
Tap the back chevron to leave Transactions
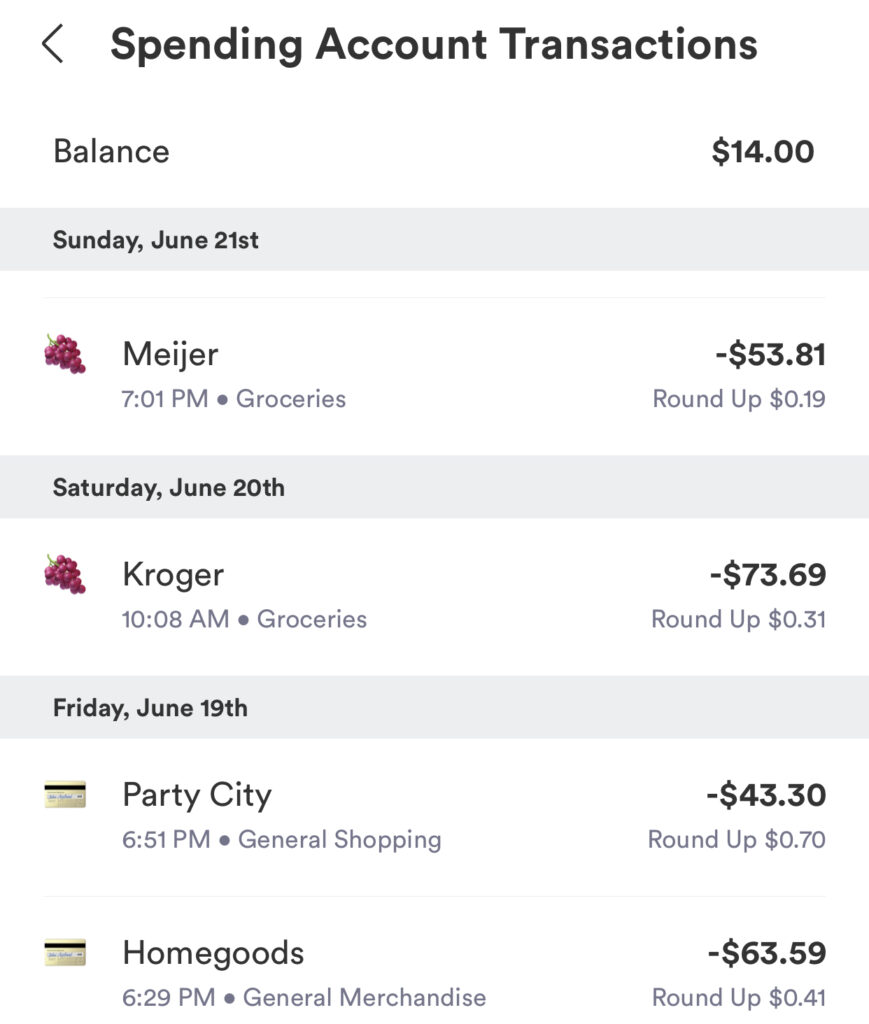click(x=55, y=44)
